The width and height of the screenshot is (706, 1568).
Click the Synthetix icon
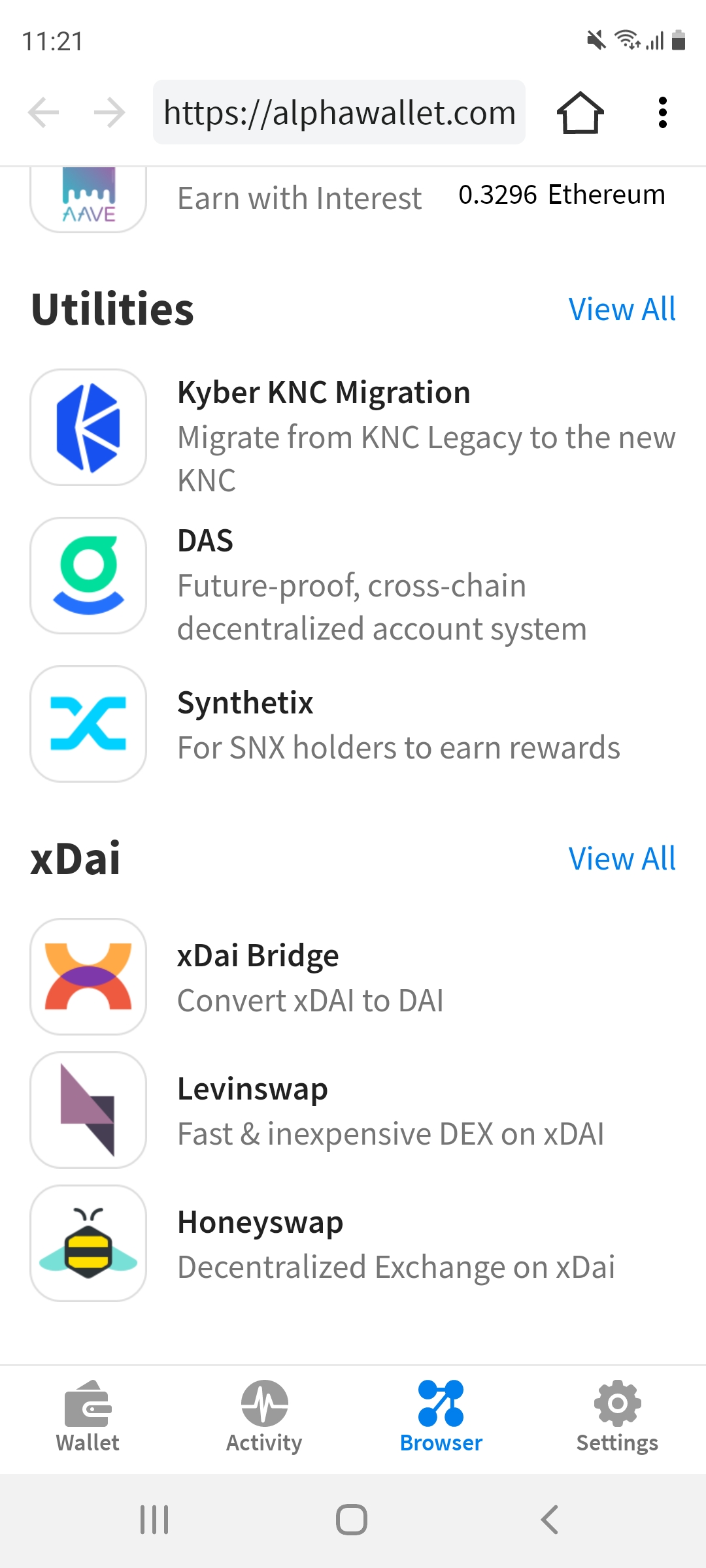coord(88,724)
